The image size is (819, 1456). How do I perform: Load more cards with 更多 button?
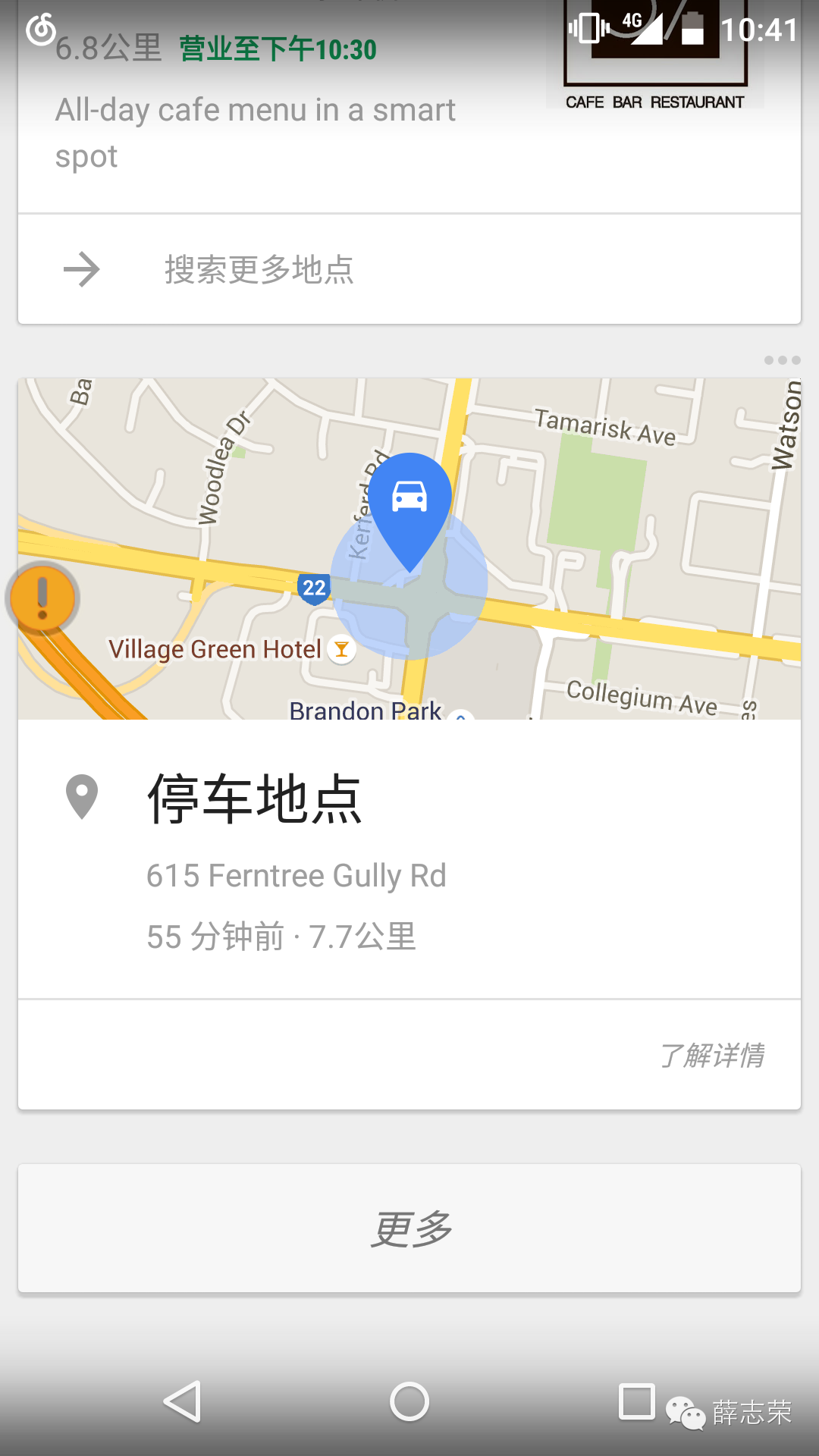point(409,1228)
